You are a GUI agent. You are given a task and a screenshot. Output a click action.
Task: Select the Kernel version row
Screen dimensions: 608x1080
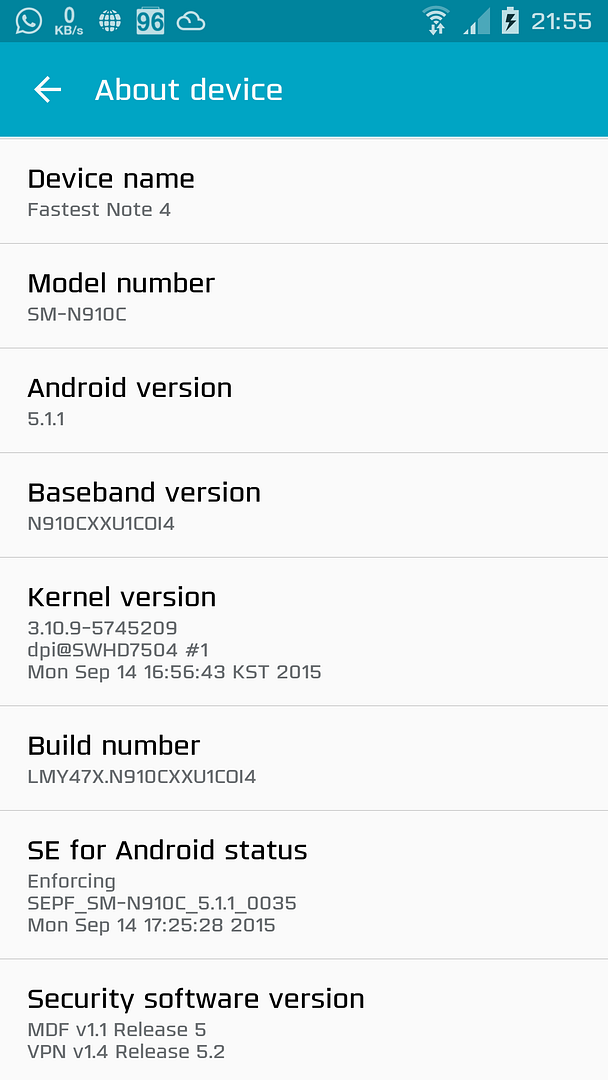(x=304, y=632)
